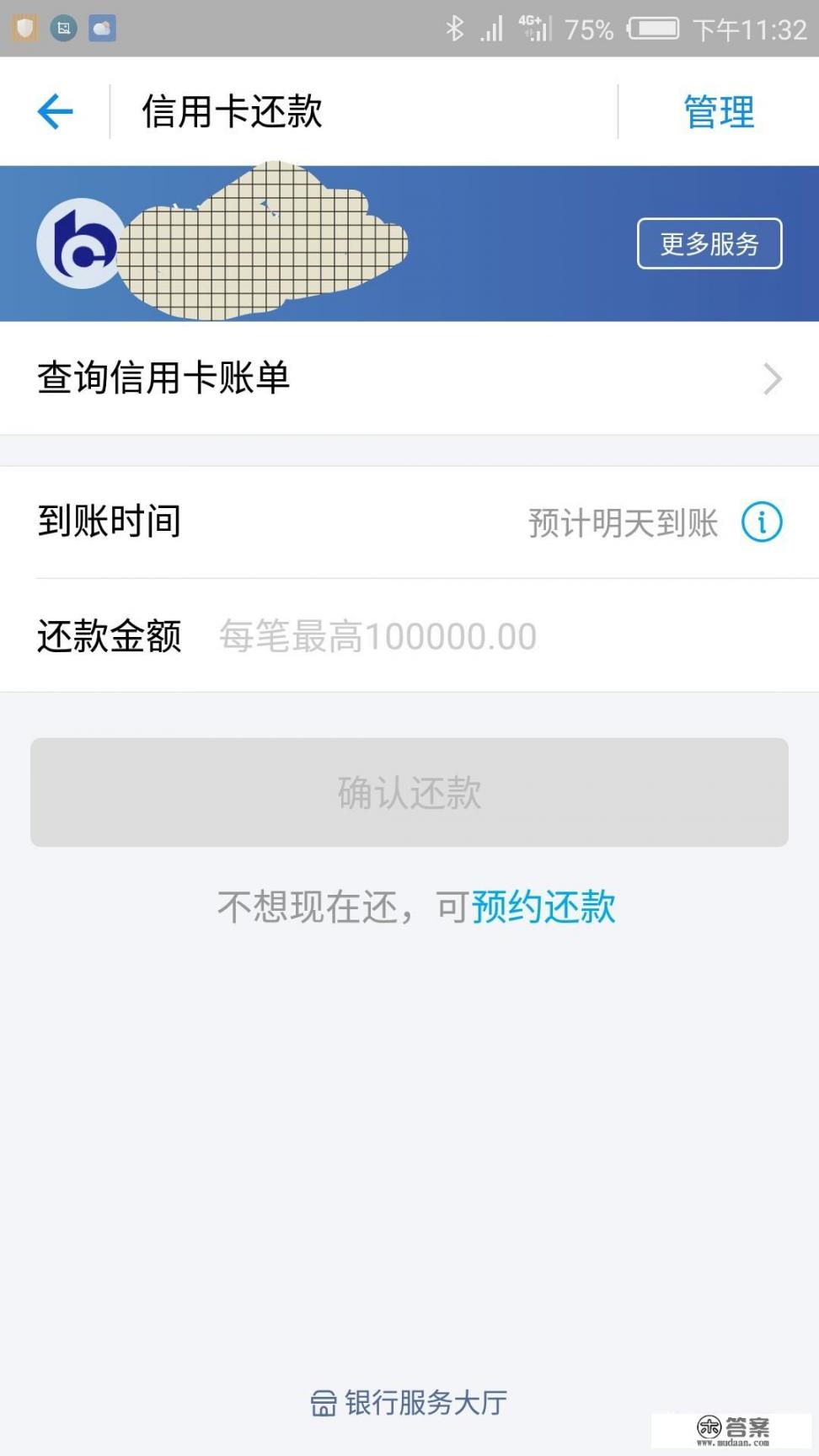Tap the Bluetooth icon in the status bar

coord(456,27)
